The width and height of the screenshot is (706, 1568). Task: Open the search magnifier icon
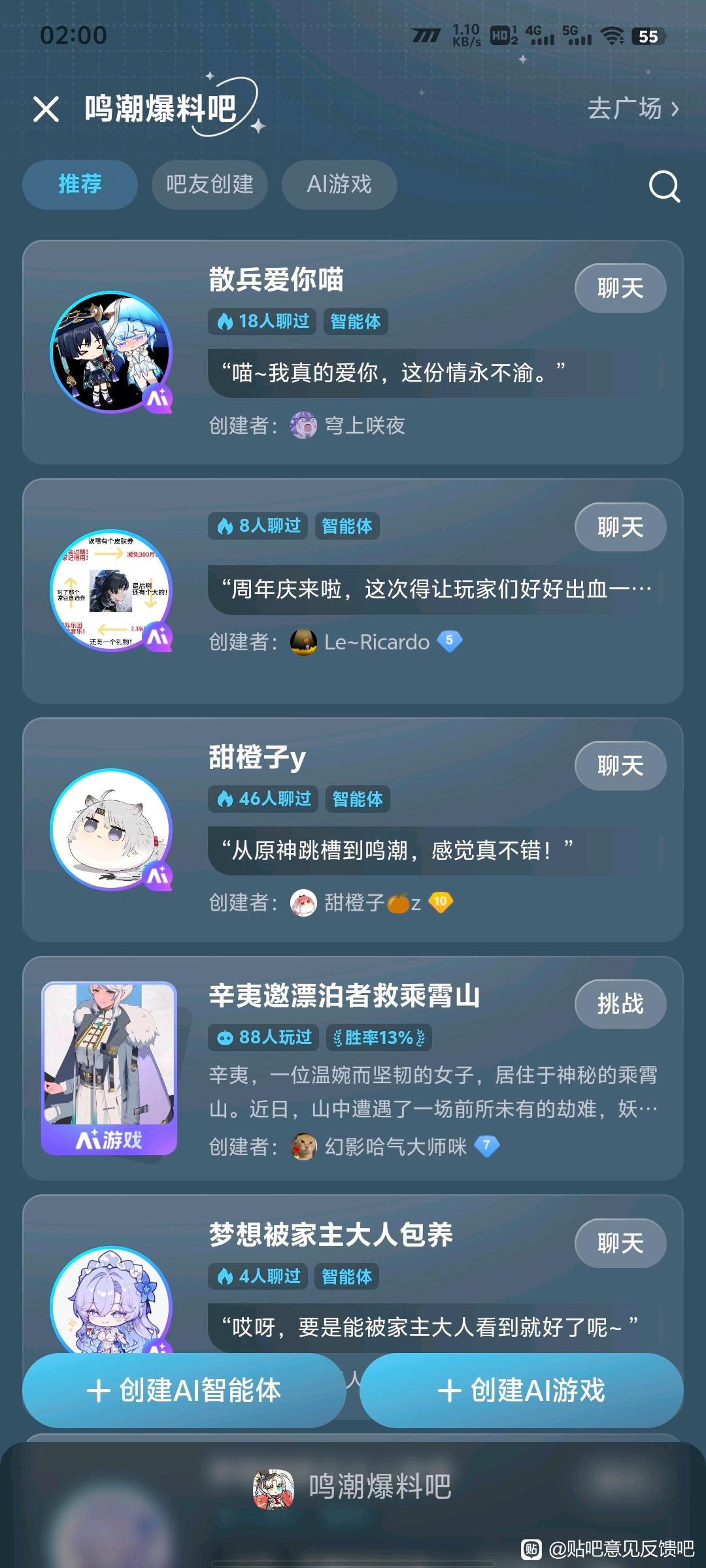pos(664,186)
